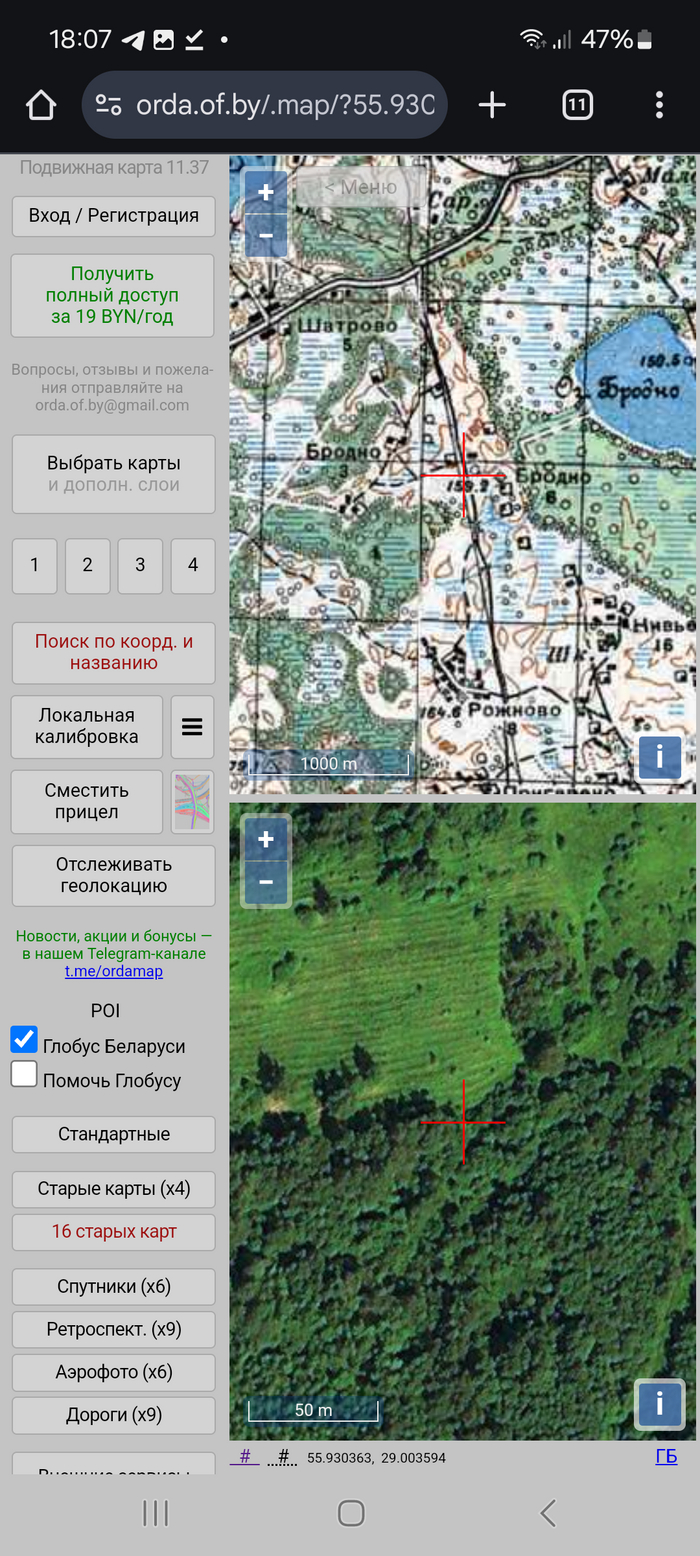Open info button on satellite map
This screenshot has height=1556, width=700.
[659, 1404]
